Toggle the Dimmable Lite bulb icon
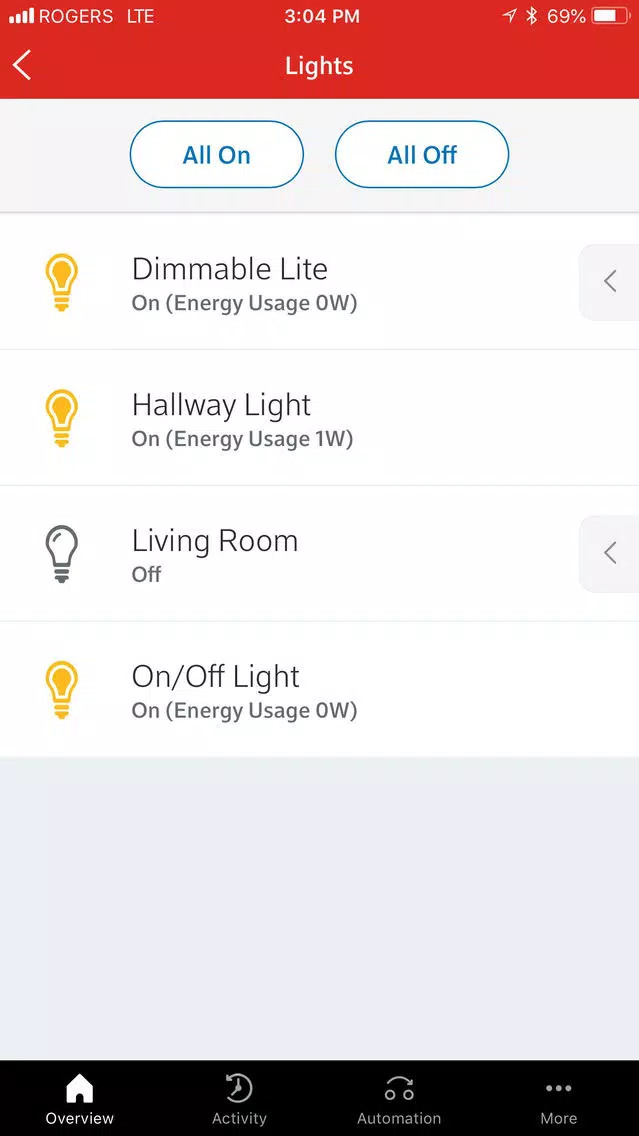Image resolution: width=639 pixels, height=1136 pixels. (61, 283)
